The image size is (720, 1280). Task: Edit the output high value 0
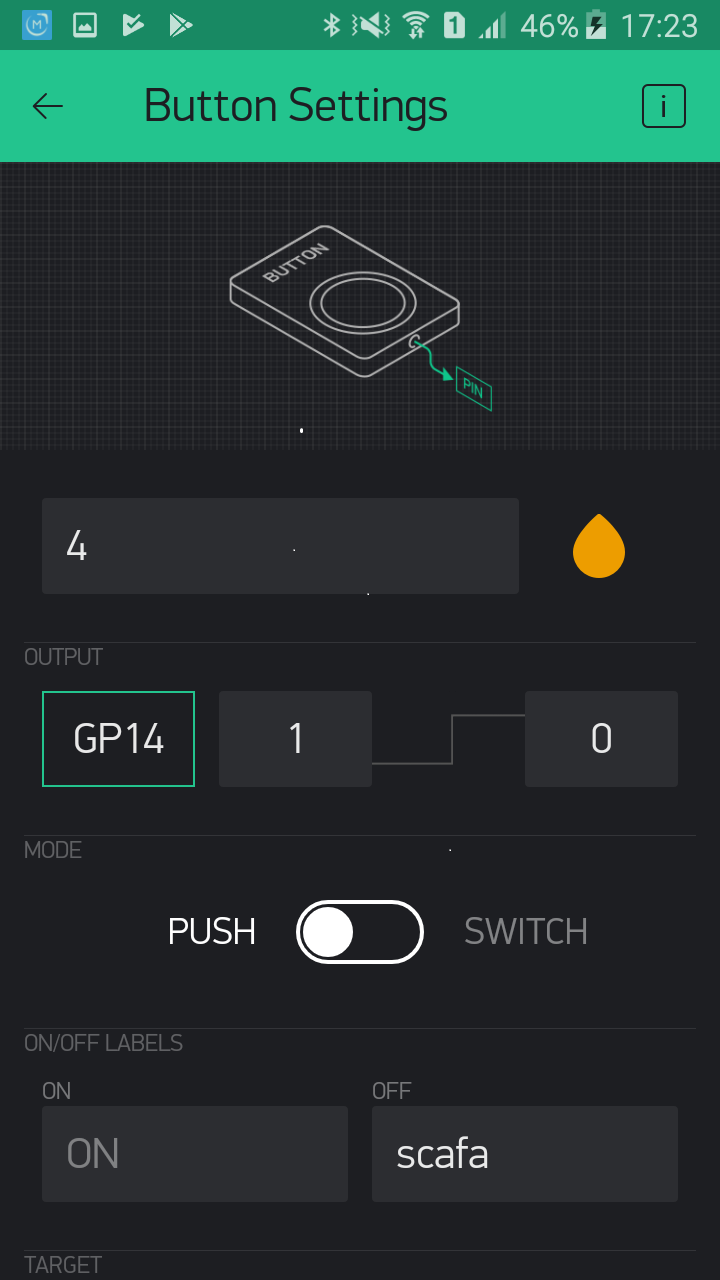(x=601, y=739)
